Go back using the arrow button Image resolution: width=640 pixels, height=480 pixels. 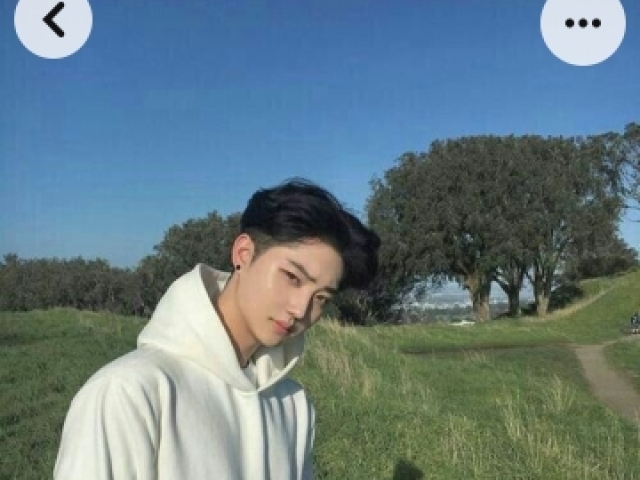point(53,20)
